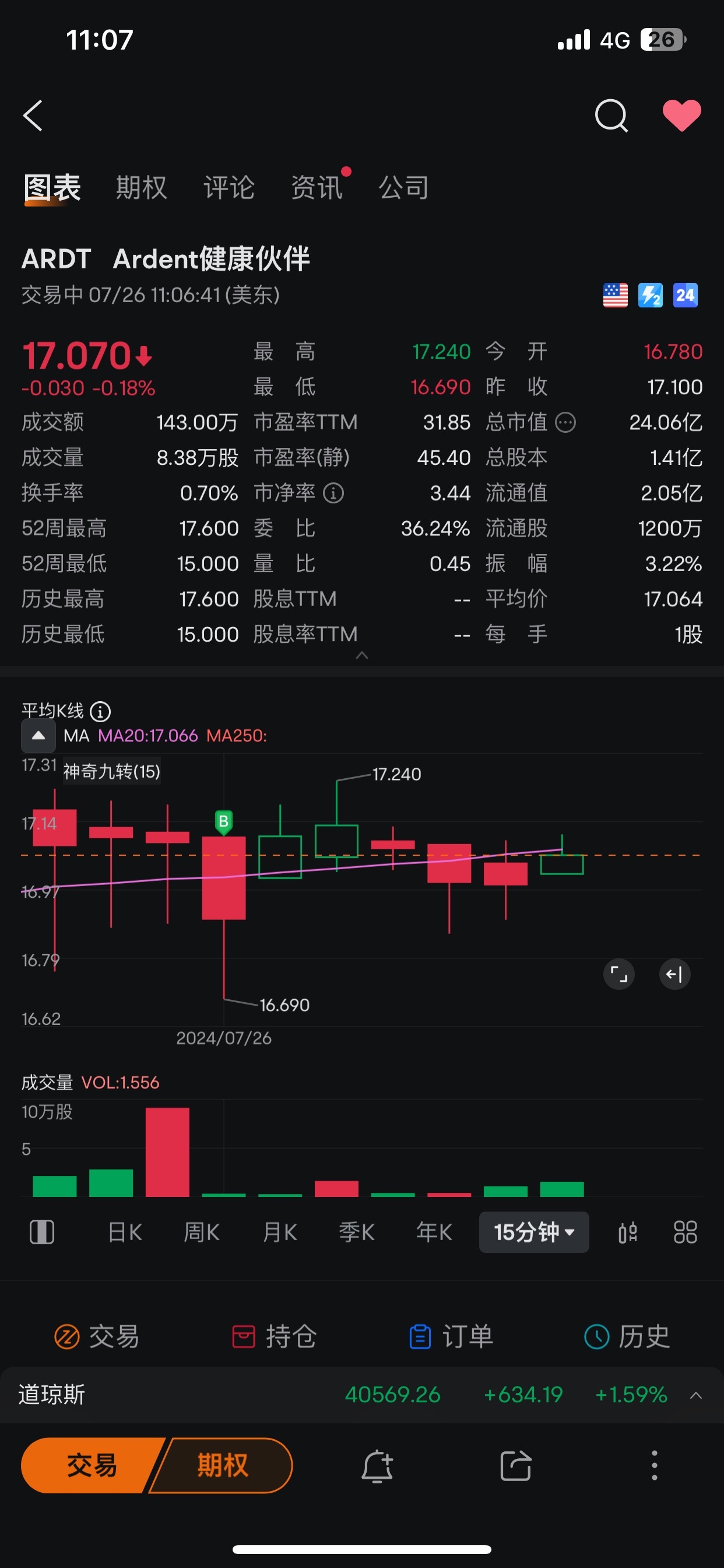Select the 周K chart period
This screenshot has width=724, height=1568.
click(201, 1232)
